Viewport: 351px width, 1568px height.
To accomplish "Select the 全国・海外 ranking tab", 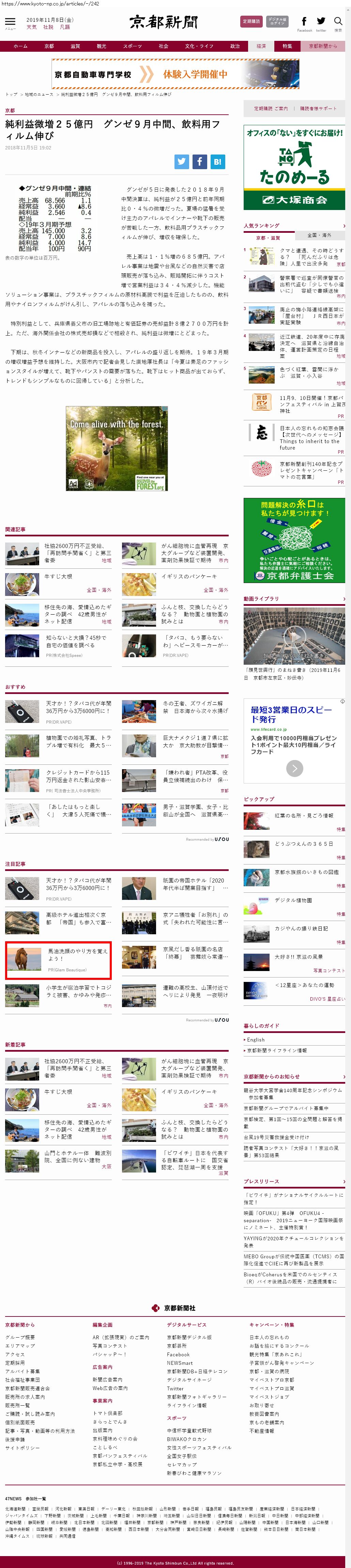I will click(319, 235).
